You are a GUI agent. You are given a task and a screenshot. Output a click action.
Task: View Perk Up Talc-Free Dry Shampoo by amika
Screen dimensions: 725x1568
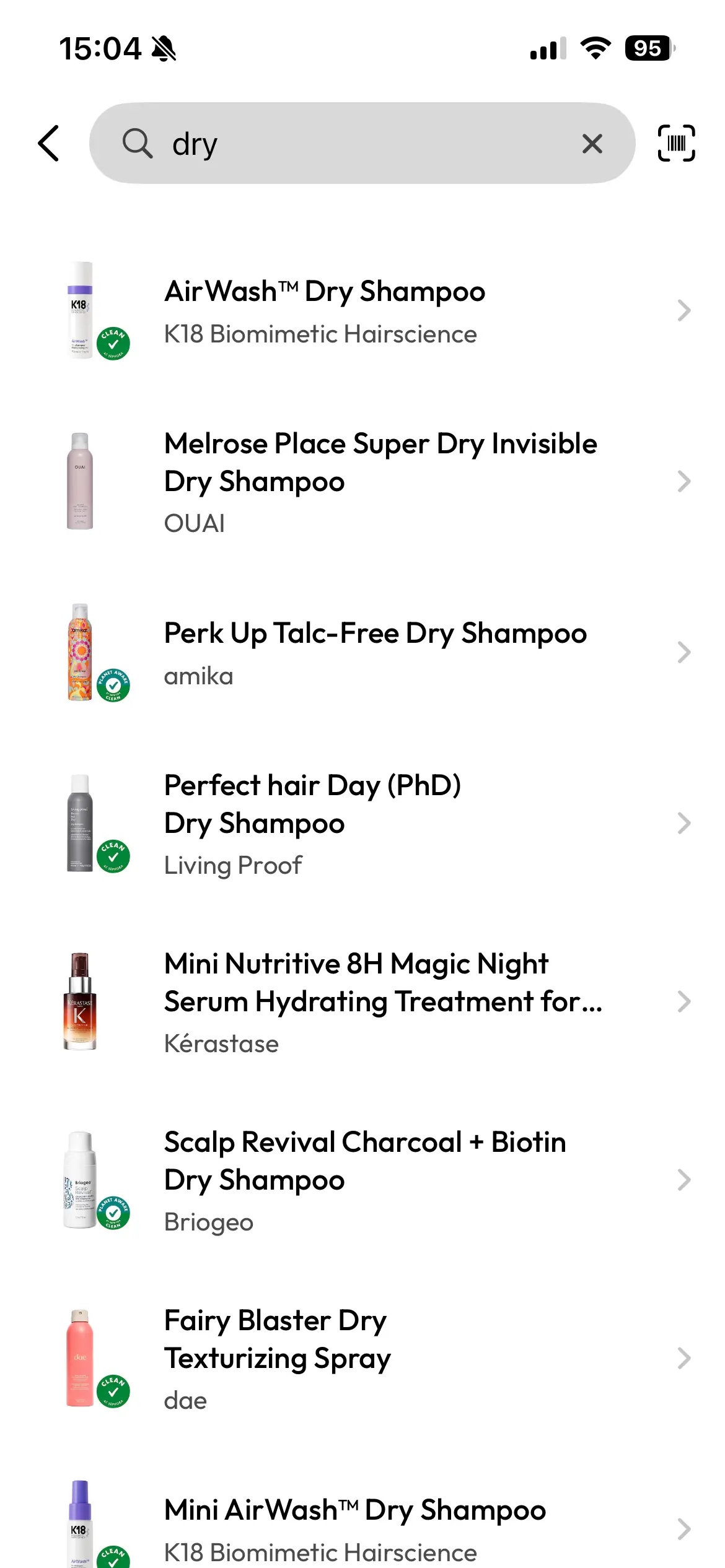(372, 653)
